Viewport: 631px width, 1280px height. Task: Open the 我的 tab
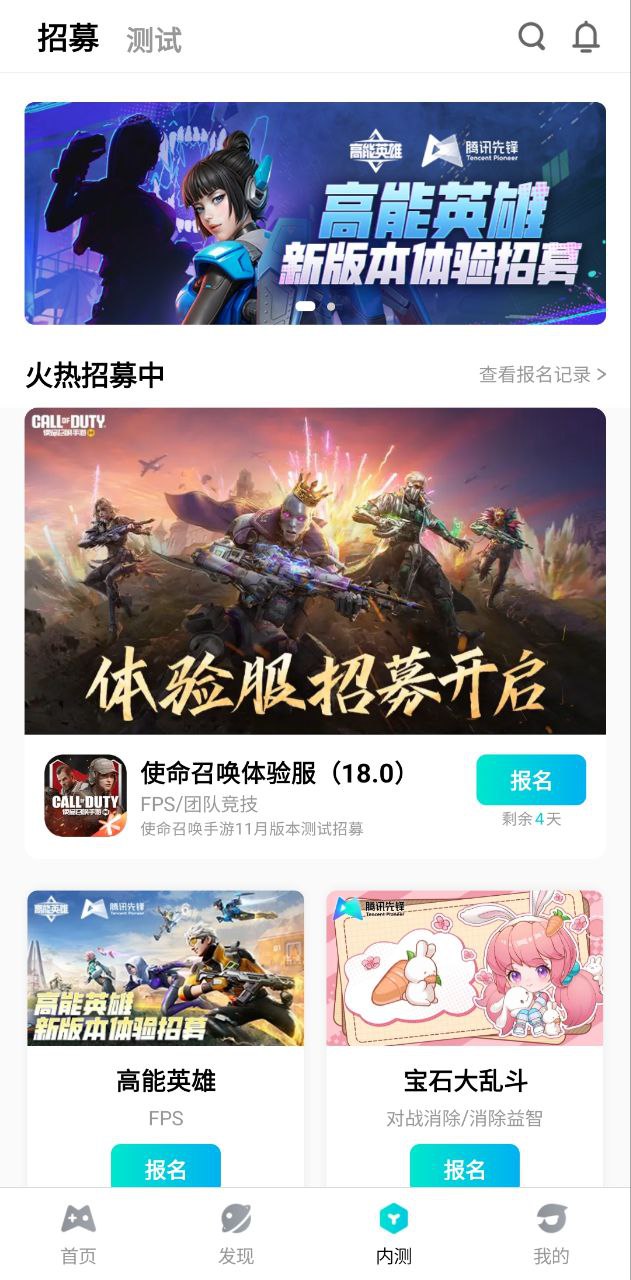(x=551, y=1234)
